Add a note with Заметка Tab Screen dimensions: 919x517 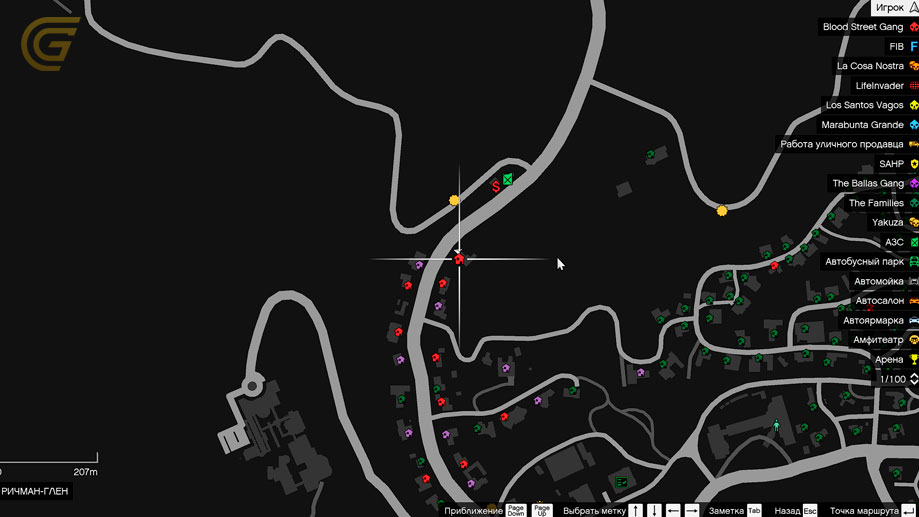[735, 510]
